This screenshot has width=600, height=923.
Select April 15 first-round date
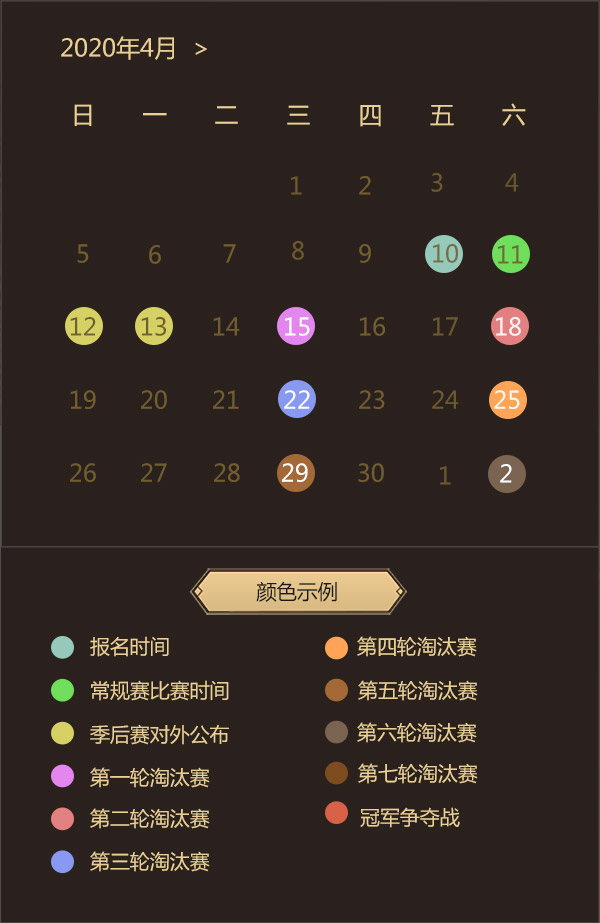[x=296, y=326]
